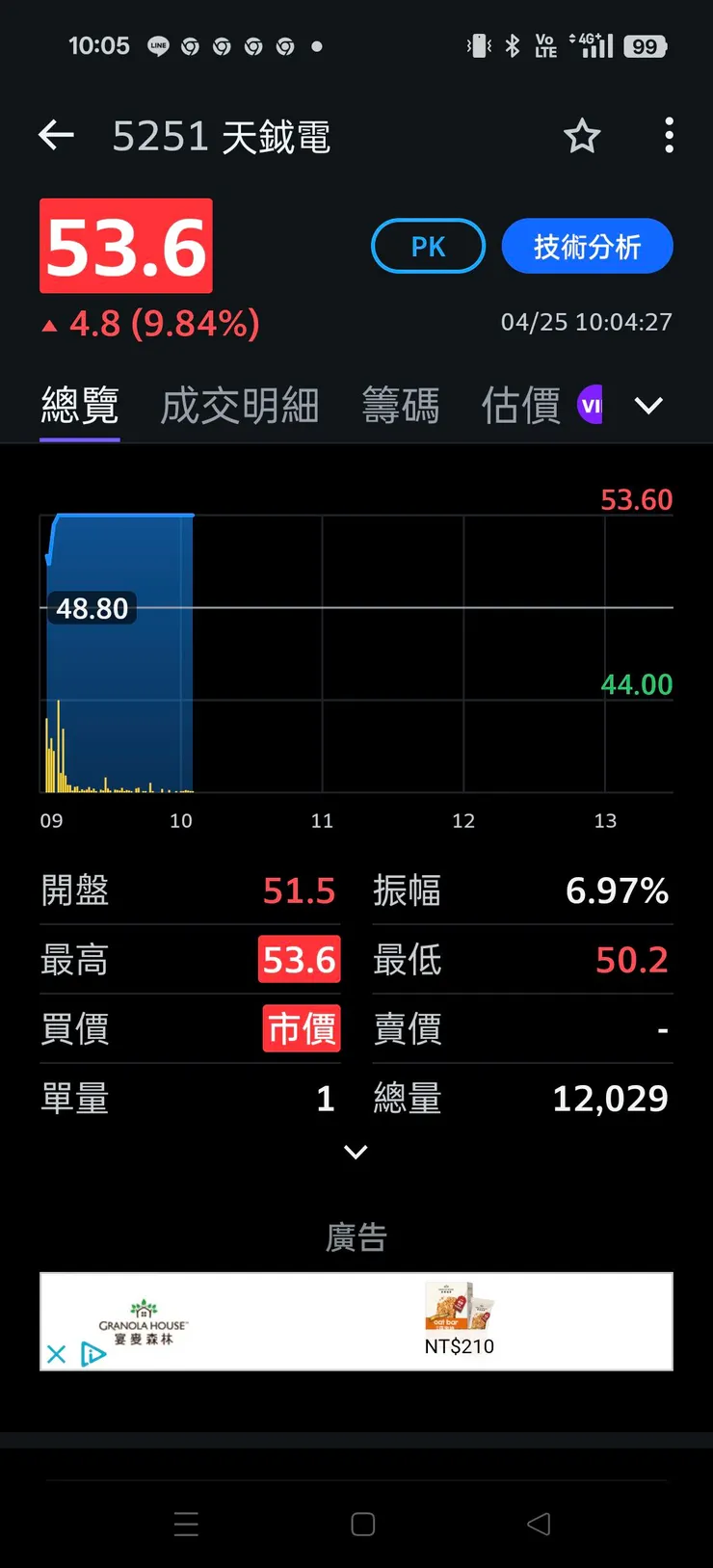Screen dimensions: 713x1568
Task: Tap the red 市價 indicator beside 買價
Action: [301, 1028]
